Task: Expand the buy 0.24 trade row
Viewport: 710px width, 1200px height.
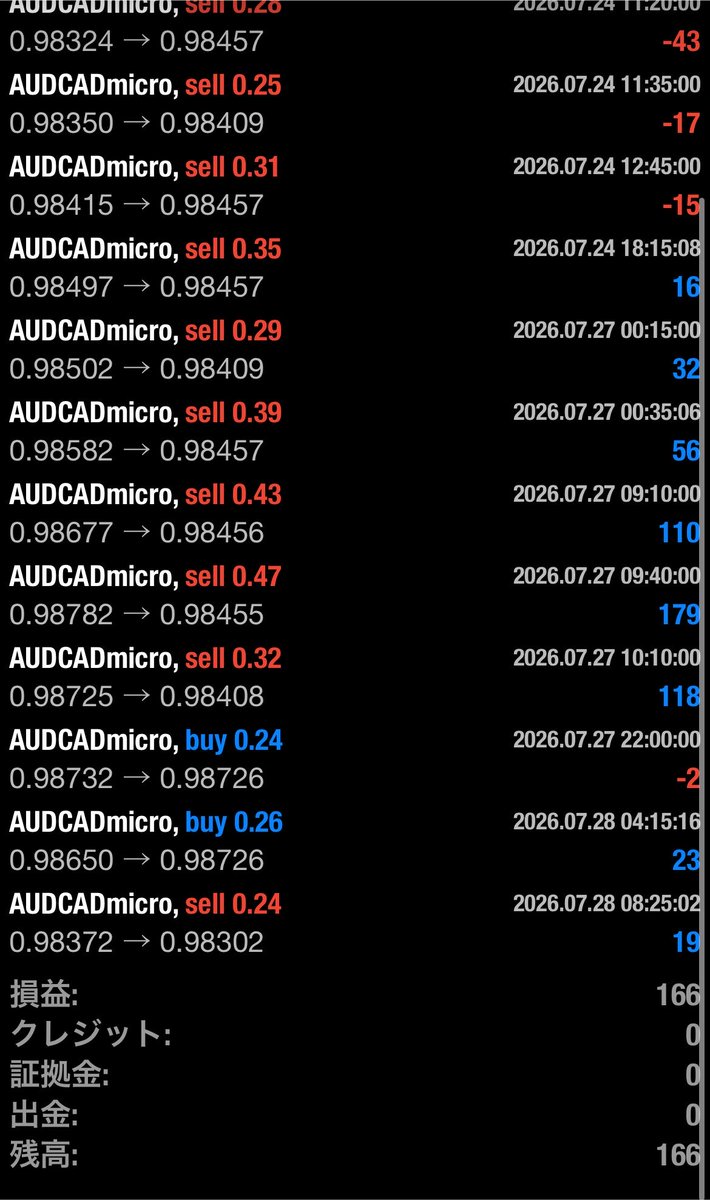Action: (355, 761)
